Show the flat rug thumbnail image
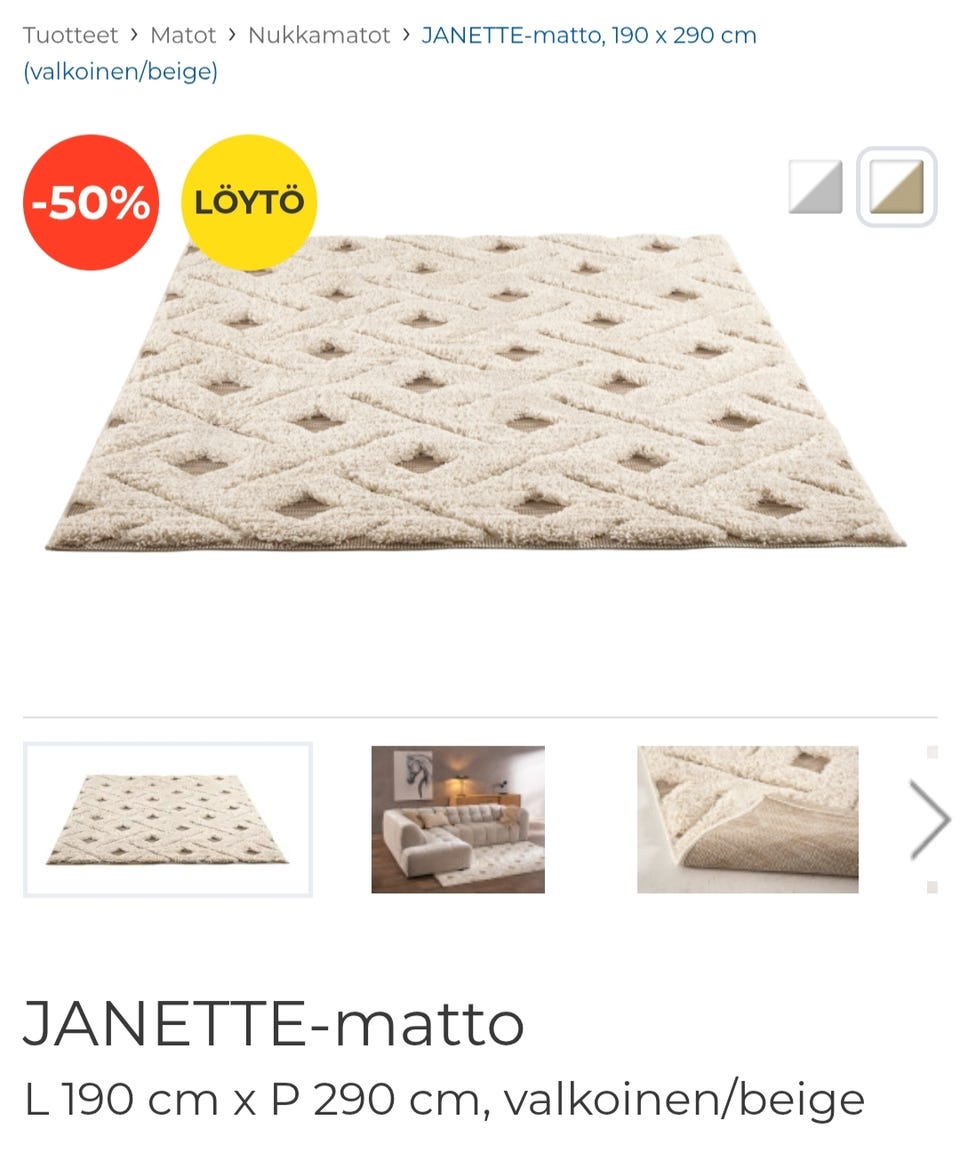 click(168, 819)
